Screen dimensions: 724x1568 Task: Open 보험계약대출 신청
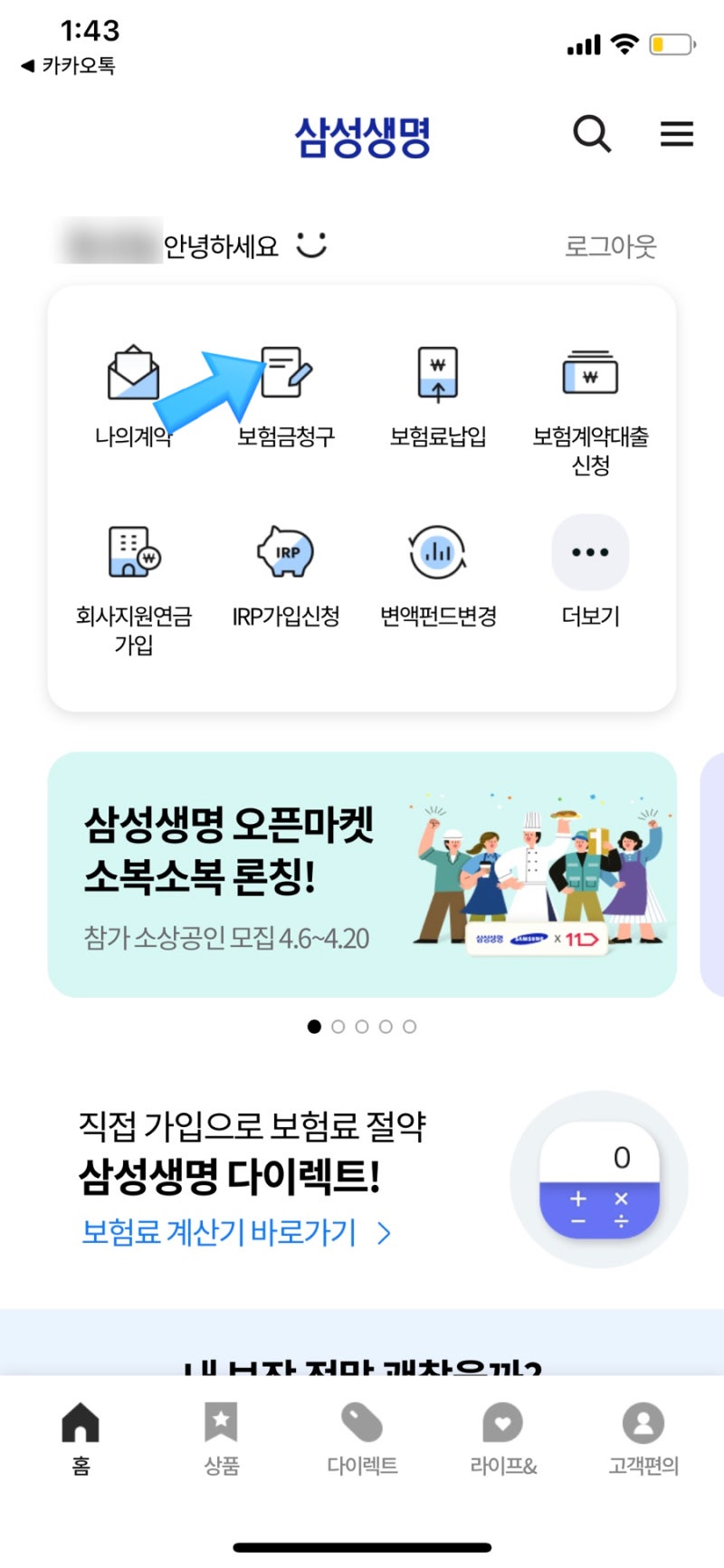pos(590,407)
